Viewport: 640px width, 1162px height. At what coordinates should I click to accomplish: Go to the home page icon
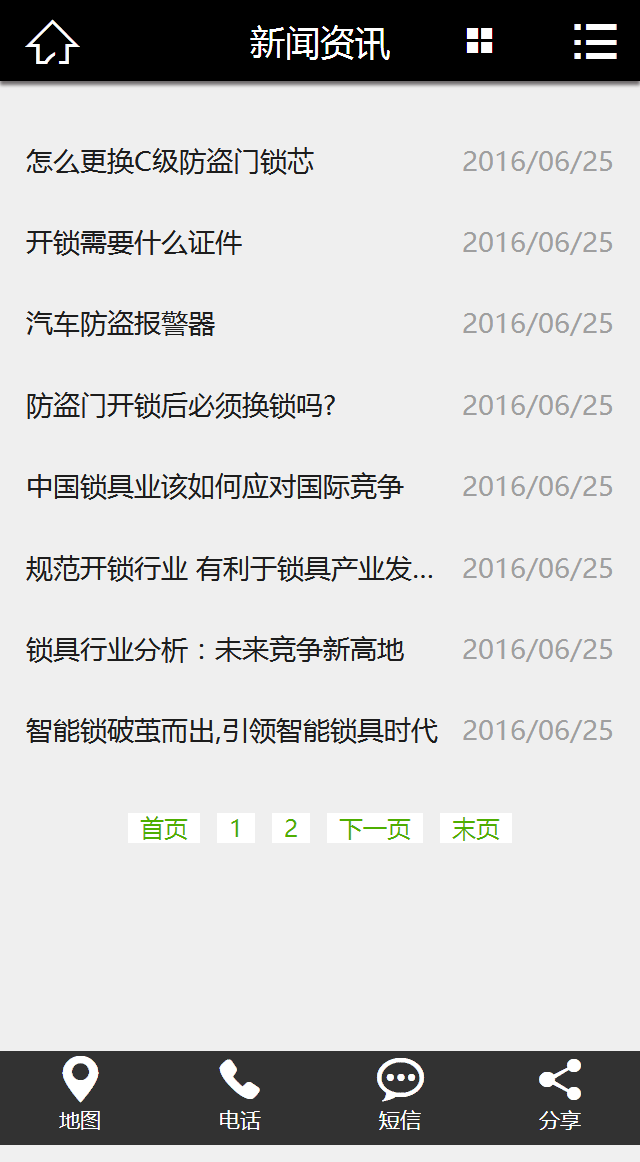52,42
